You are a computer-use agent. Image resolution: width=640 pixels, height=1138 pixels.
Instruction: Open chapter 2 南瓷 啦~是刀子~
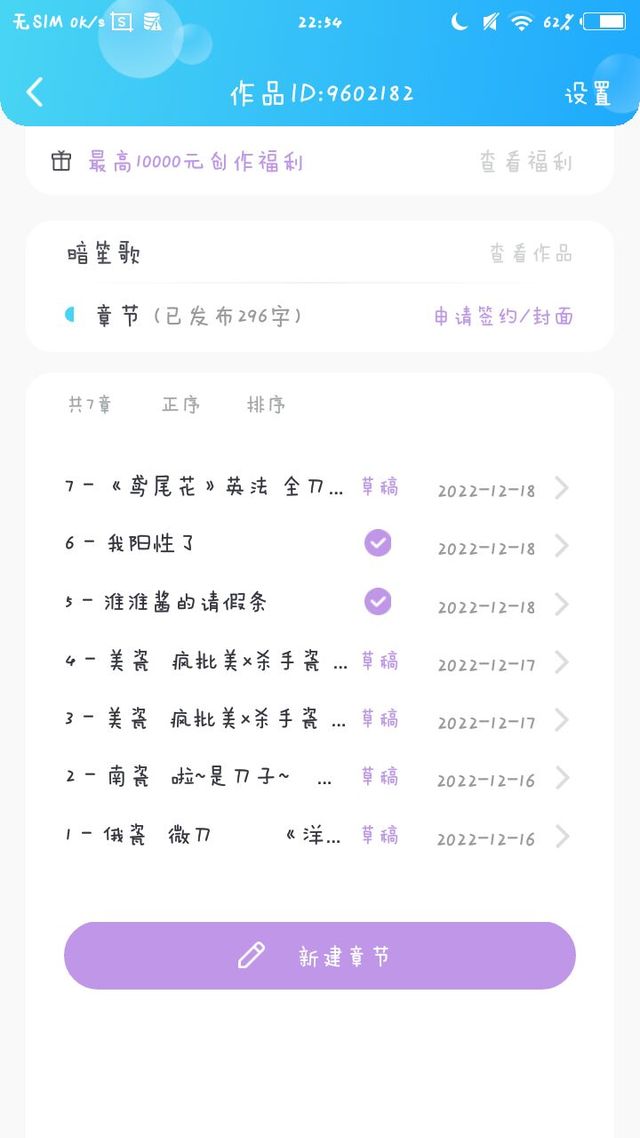[317, 777]
